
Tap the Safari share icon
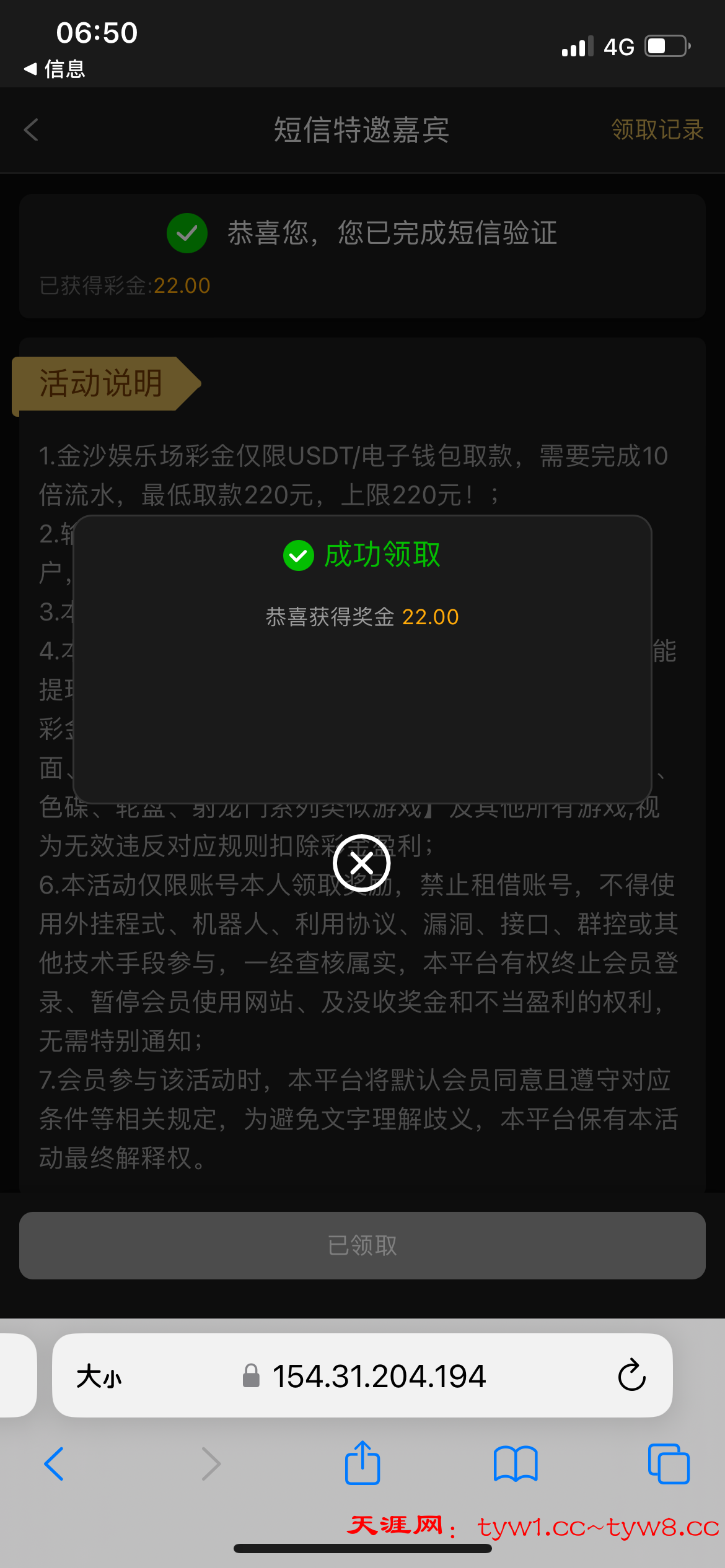pos(362,1463)
